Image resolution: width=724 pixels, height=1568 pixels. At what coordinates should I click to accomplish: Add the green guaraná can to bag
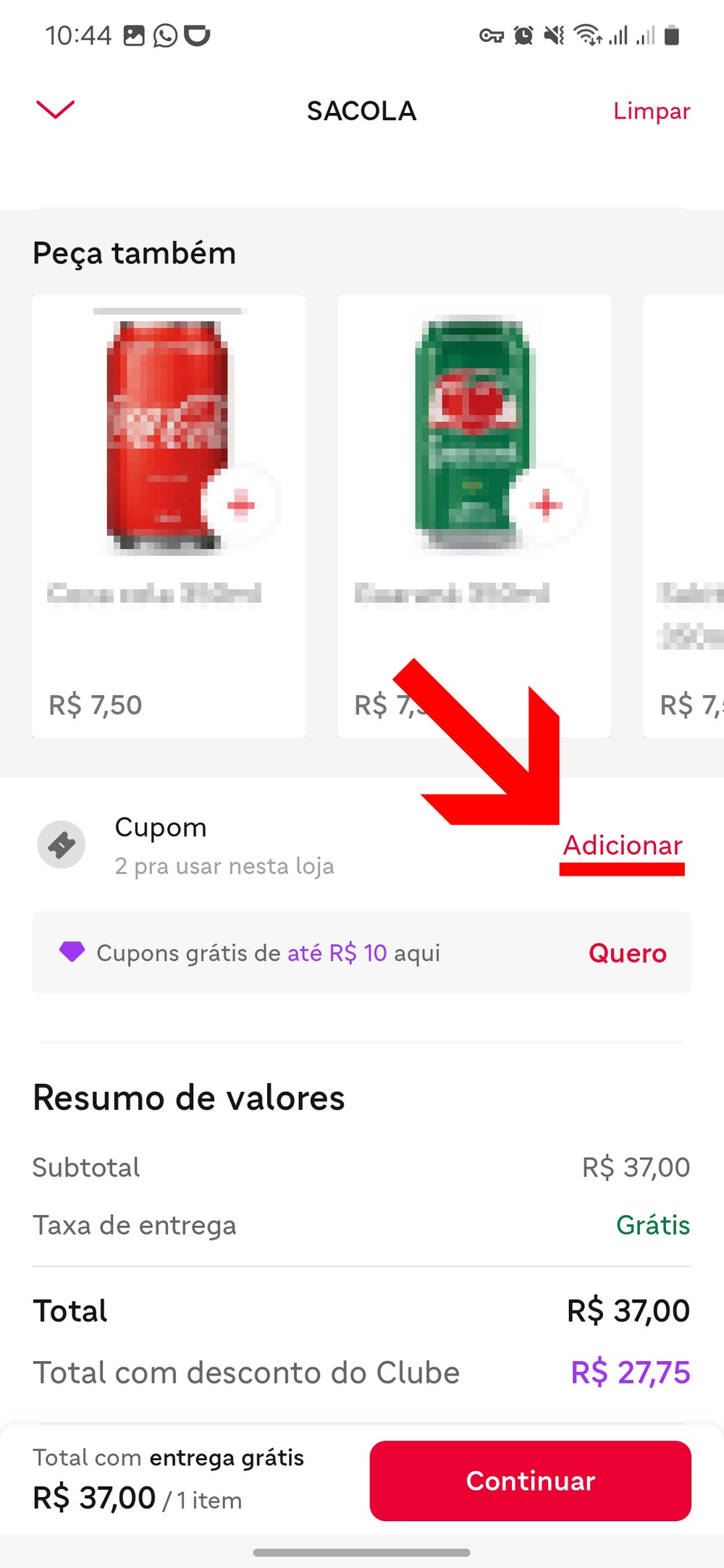[x=547, y=504]
